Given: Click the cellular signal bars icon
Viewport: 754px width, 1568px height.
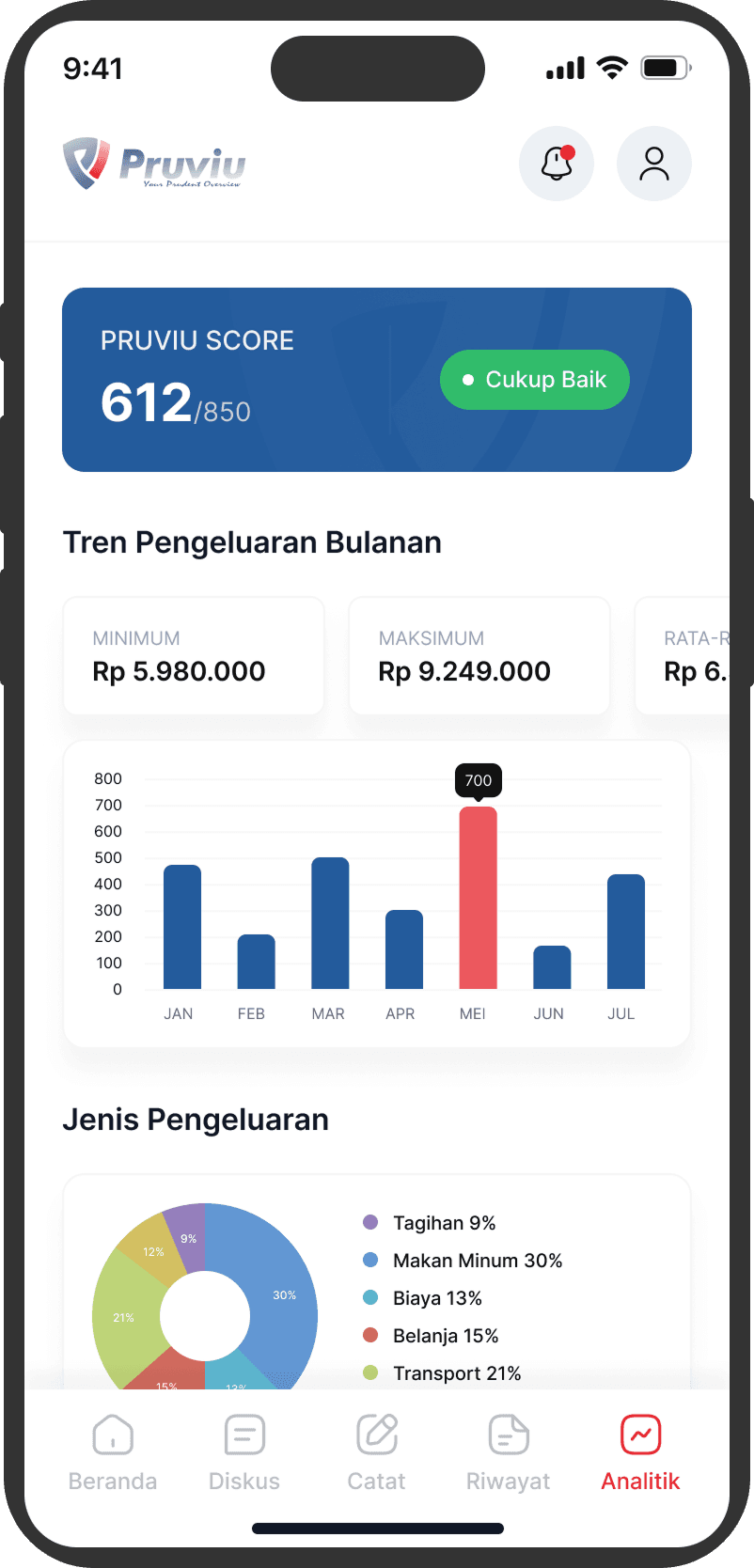Looking at the screenshot, I should [564, 67].
